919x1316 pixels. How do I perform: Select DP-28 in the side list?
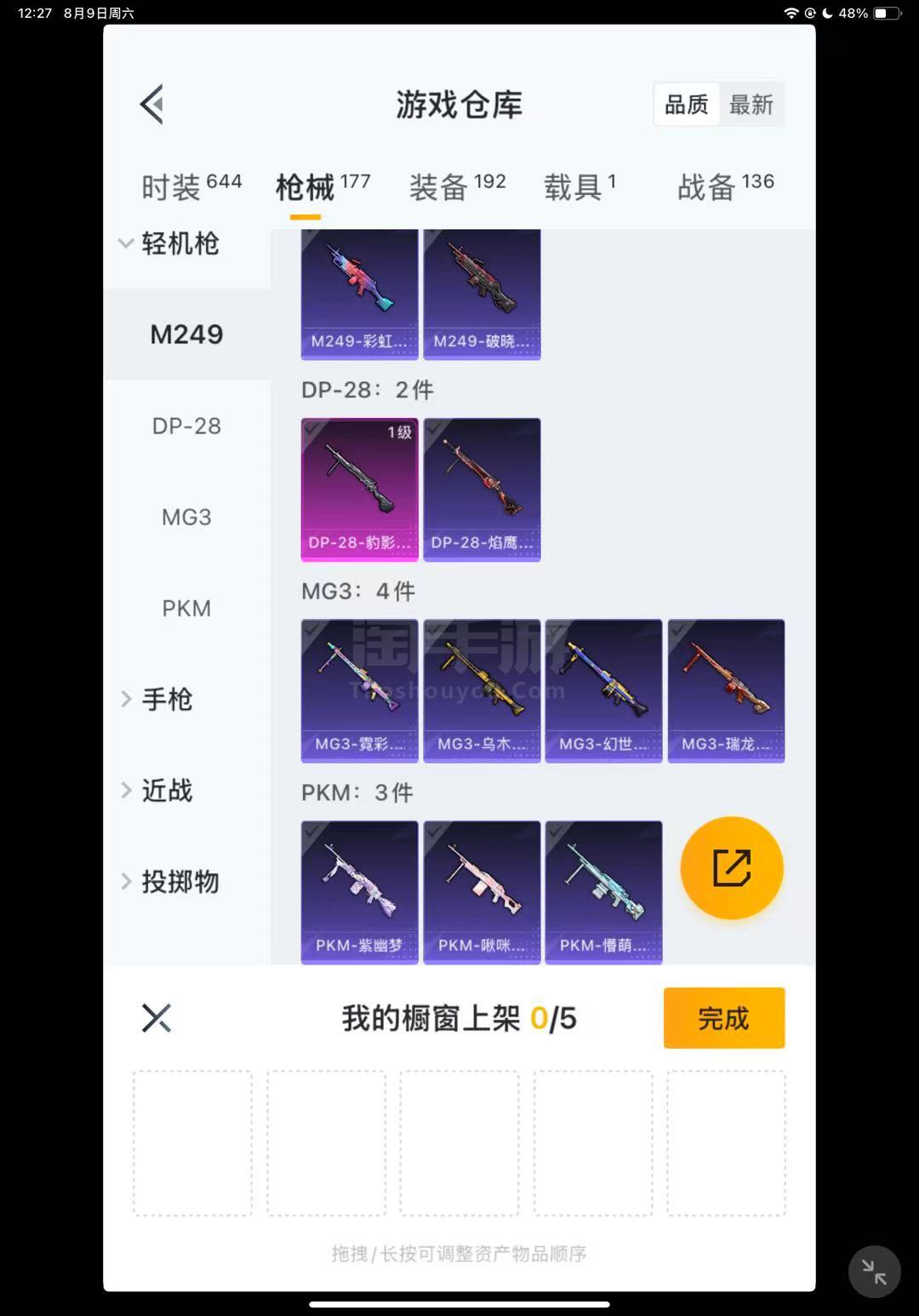pos(186,426)
